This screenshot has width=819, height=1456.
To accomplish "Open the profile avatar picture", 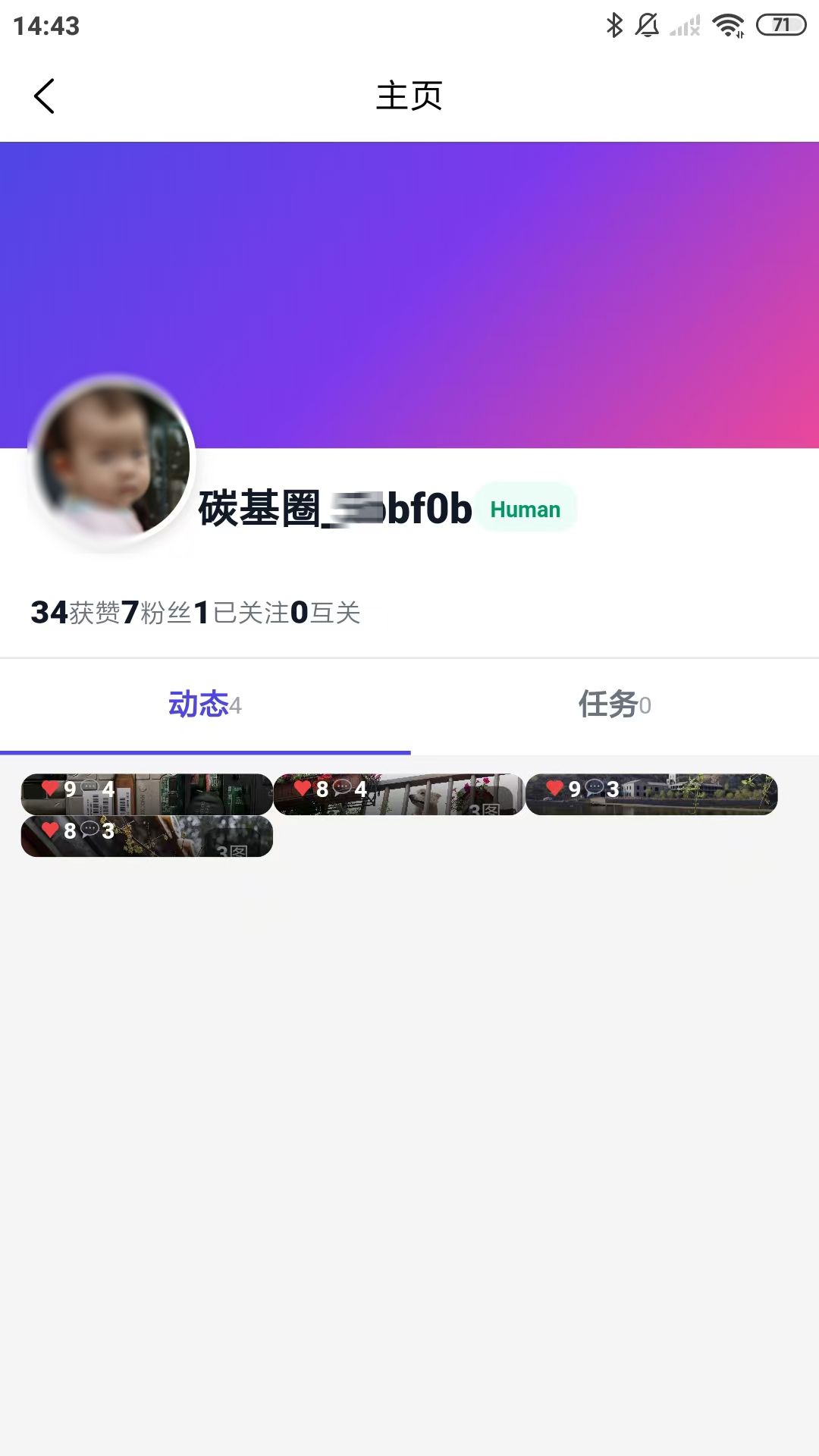I will (x=112, y=460).
